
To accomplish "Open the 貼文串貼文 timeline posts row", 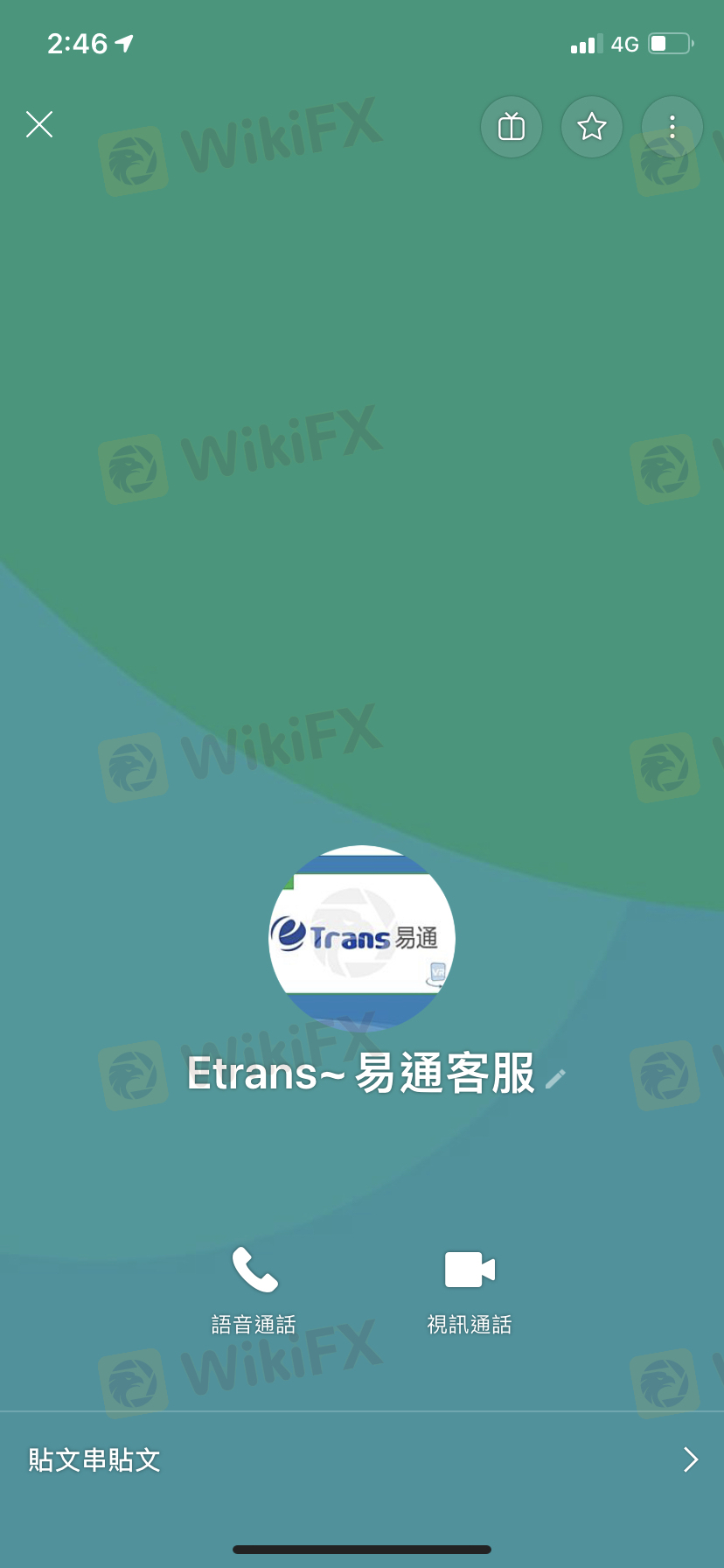I will point(362,1459).
